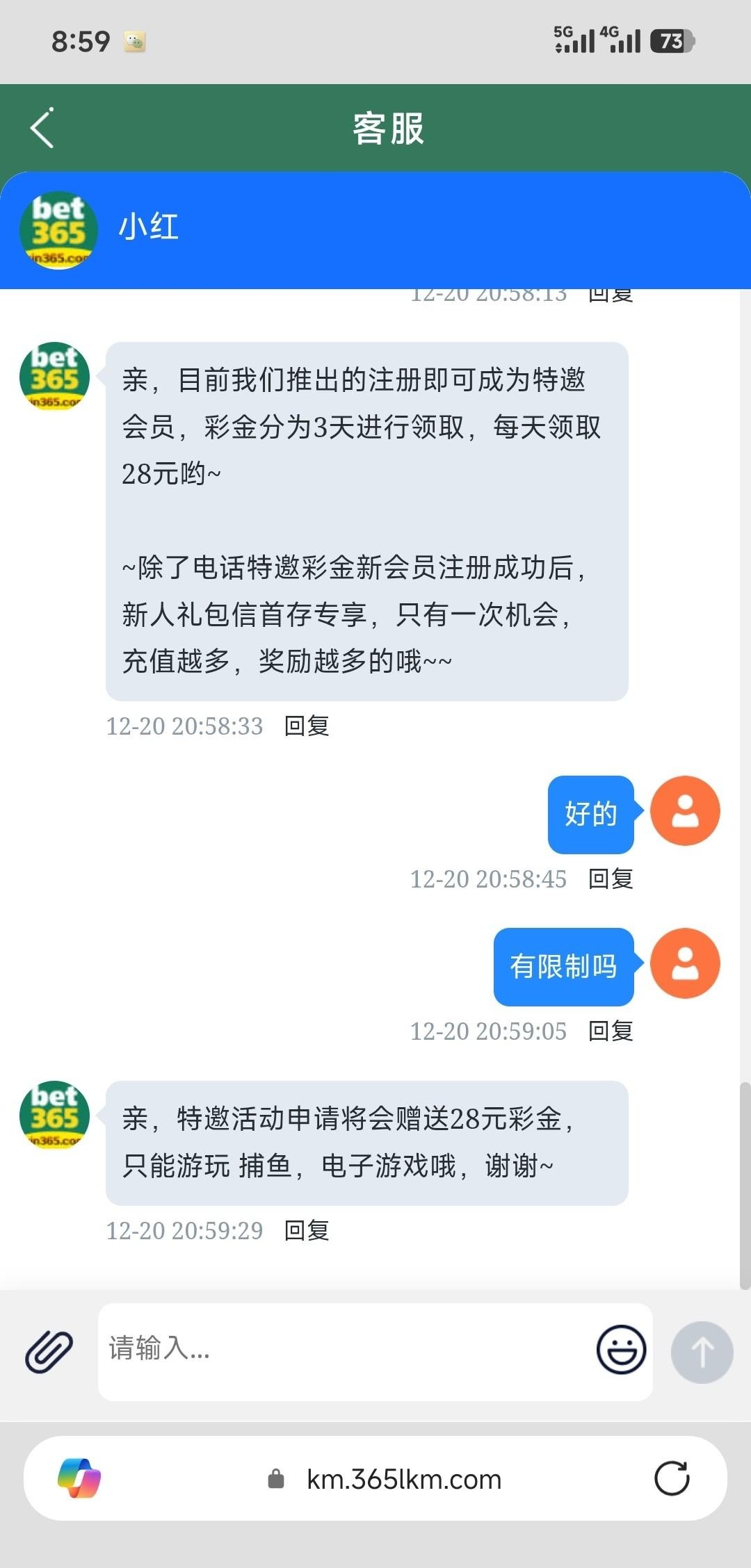Reload the page in the browser
Viewport: 751px width, 1568px height.
pos(672,1479)
